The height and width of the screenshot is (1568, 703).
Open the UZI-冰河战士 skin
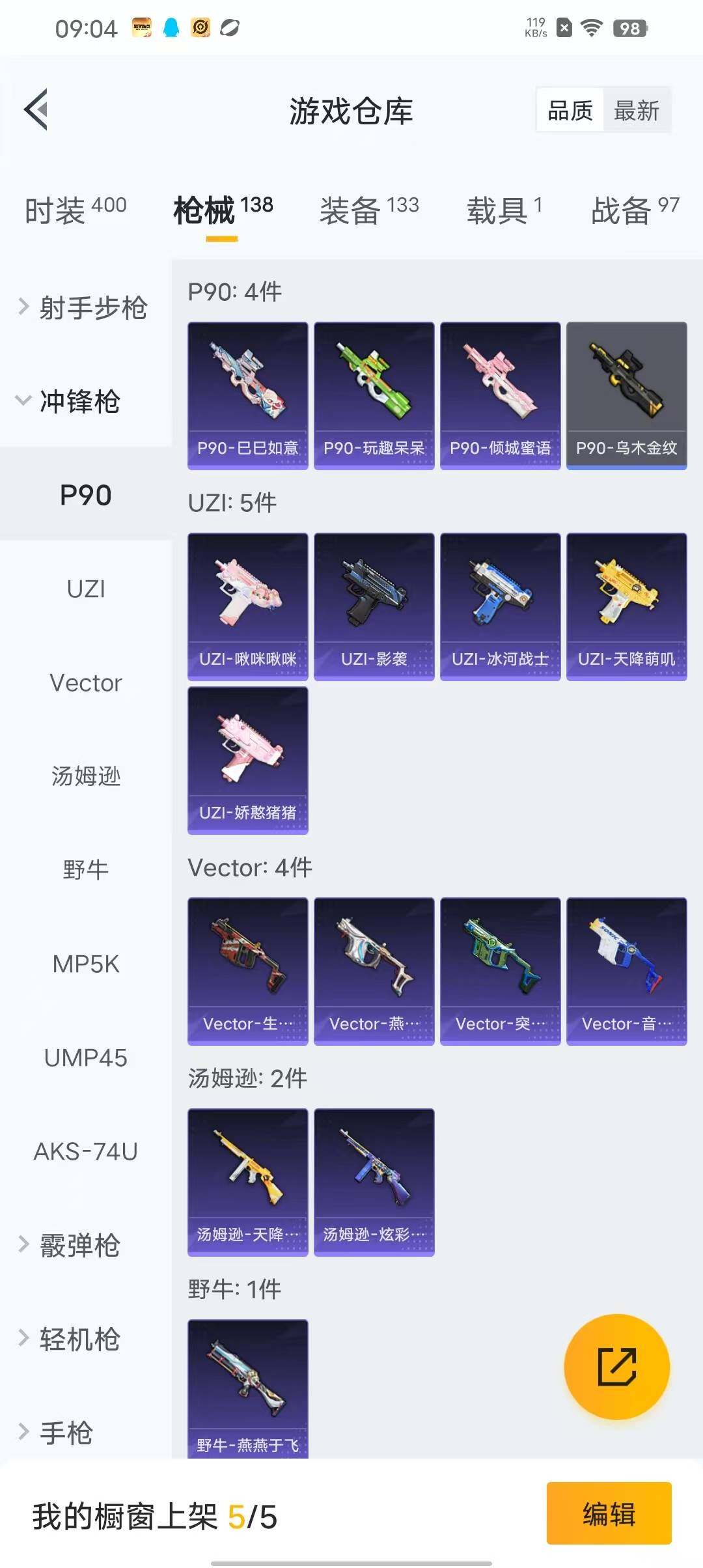500,606
